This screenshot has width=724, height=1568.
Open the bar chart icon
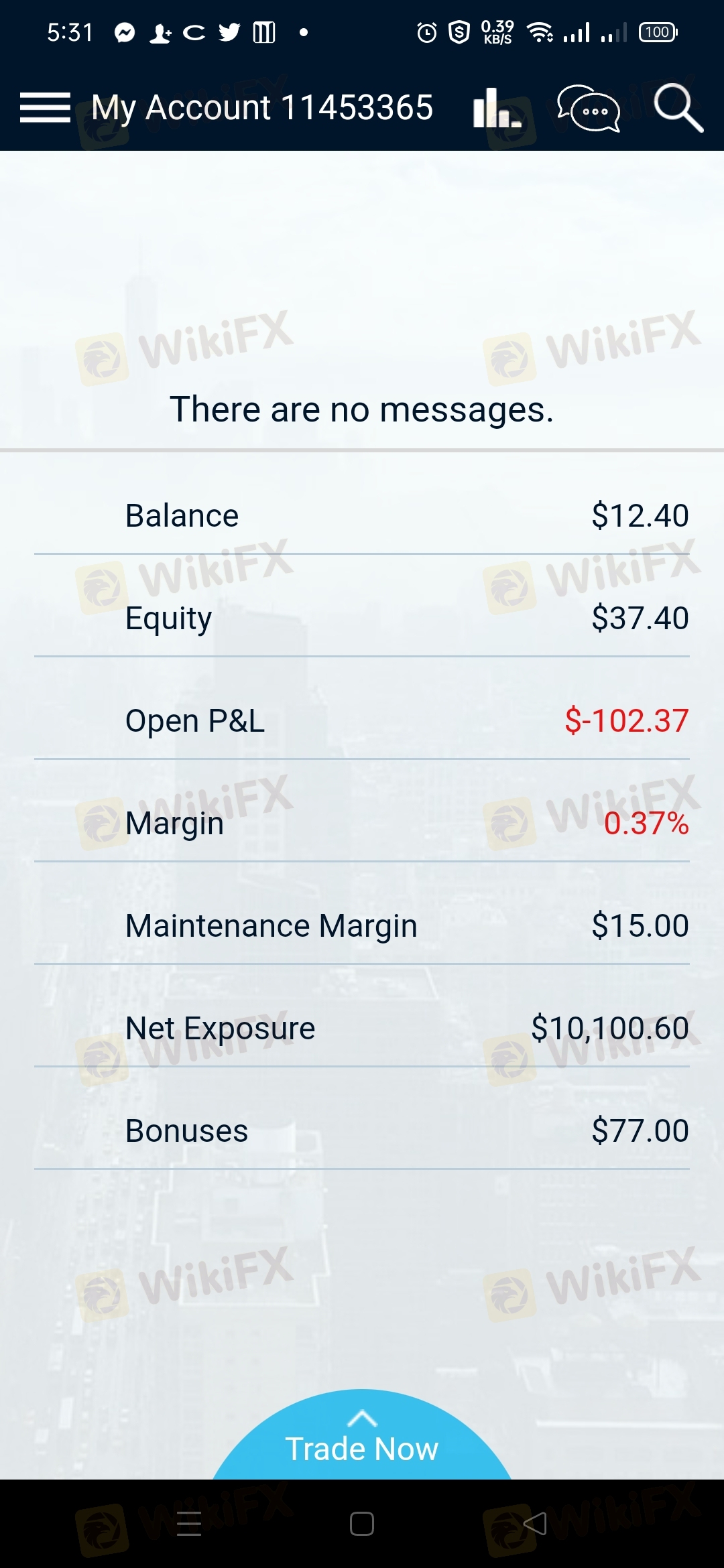[x=497, y=108]
